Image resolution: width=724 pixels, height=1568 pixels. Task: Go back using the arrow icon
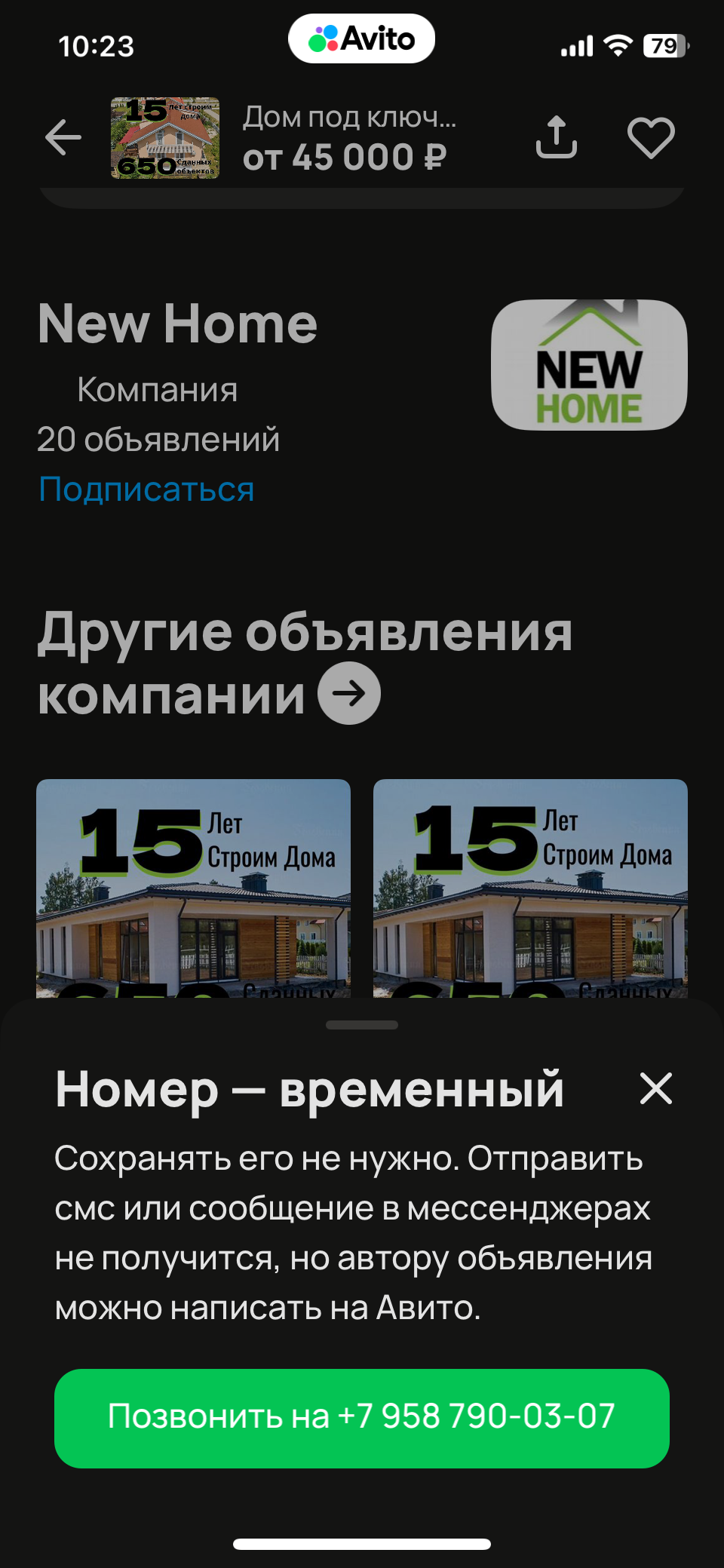[63, 138]
